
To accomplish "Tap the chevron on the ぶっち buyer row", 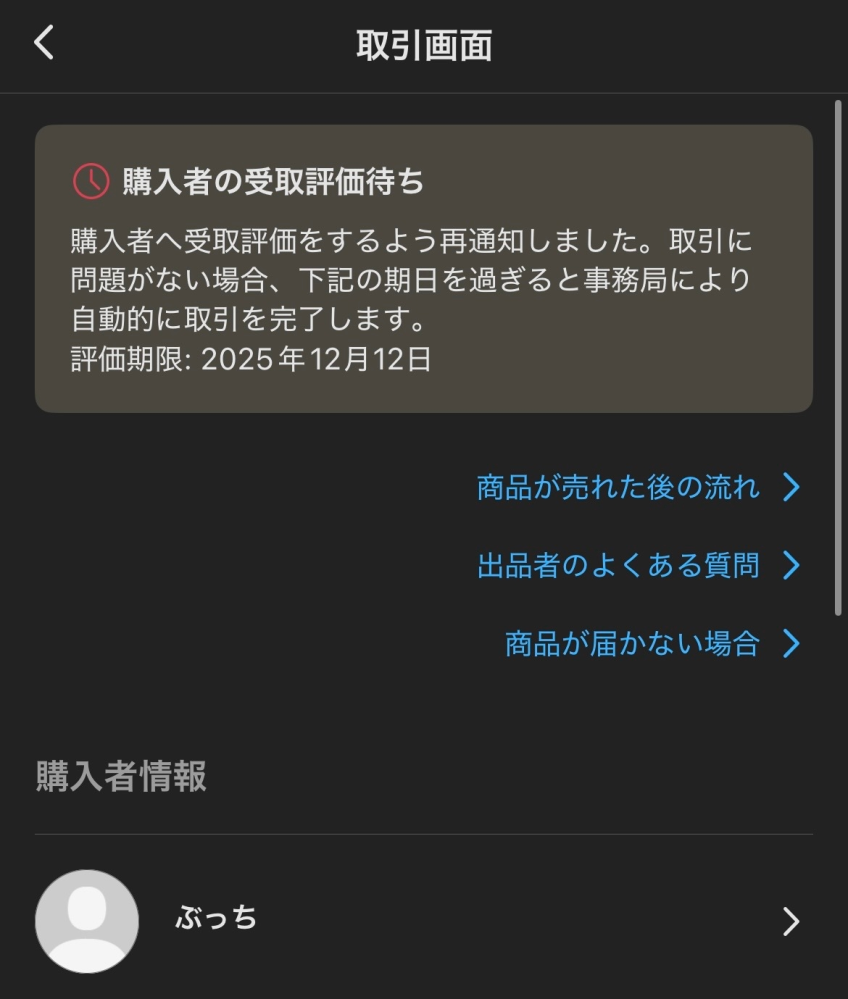I will tap(790, 921).
